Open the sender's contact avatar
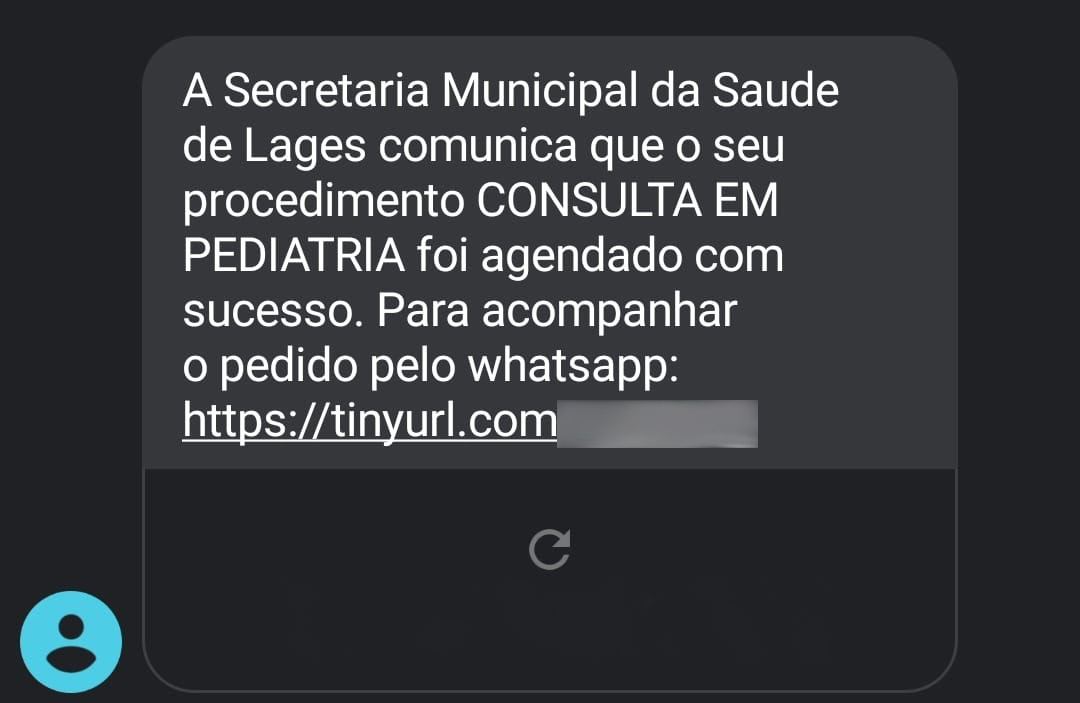 pos(71,642)
